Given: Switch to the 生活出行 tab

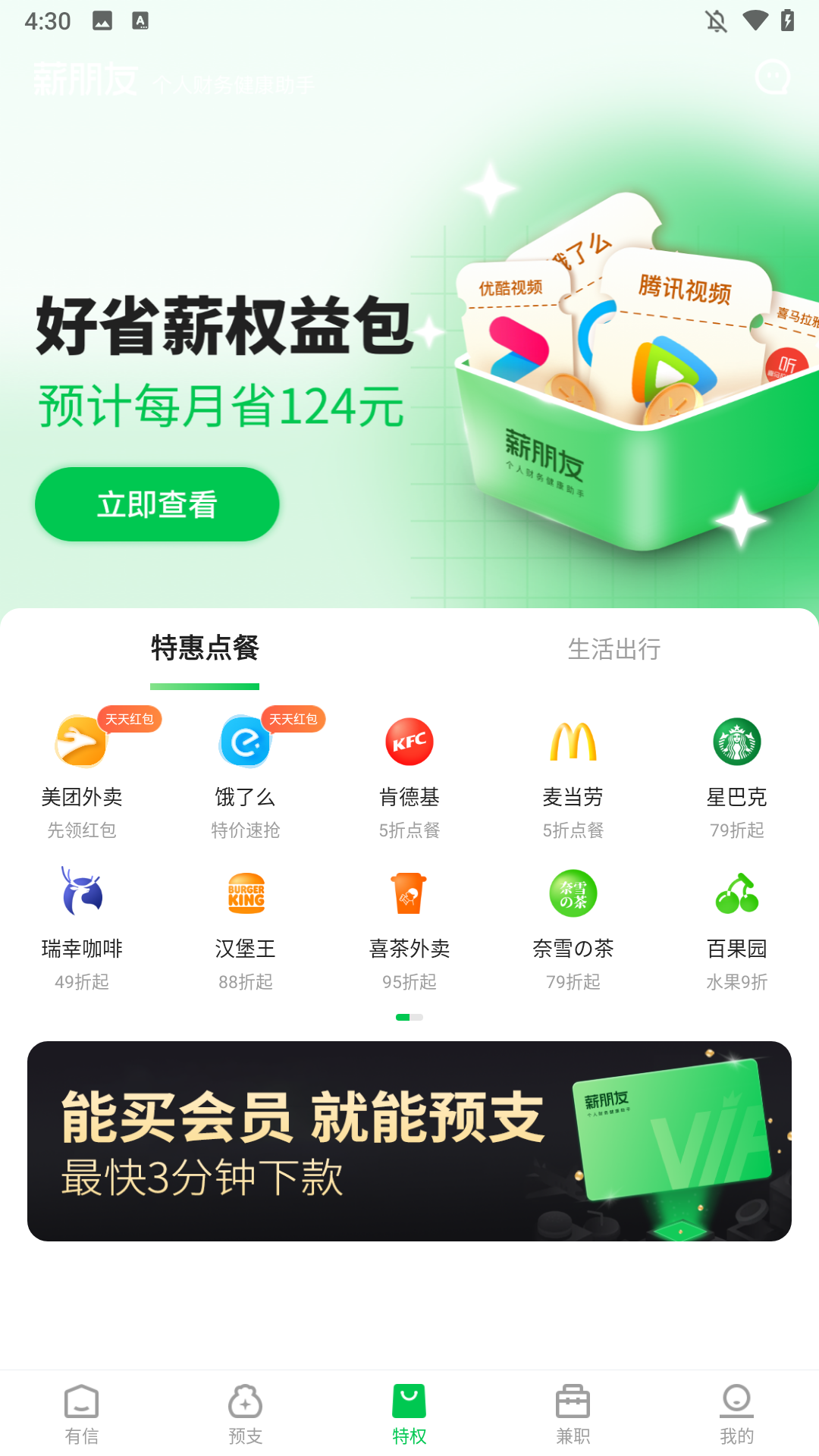Looking at the screenshot, I should pyautogui.click(x=613, y=649).
